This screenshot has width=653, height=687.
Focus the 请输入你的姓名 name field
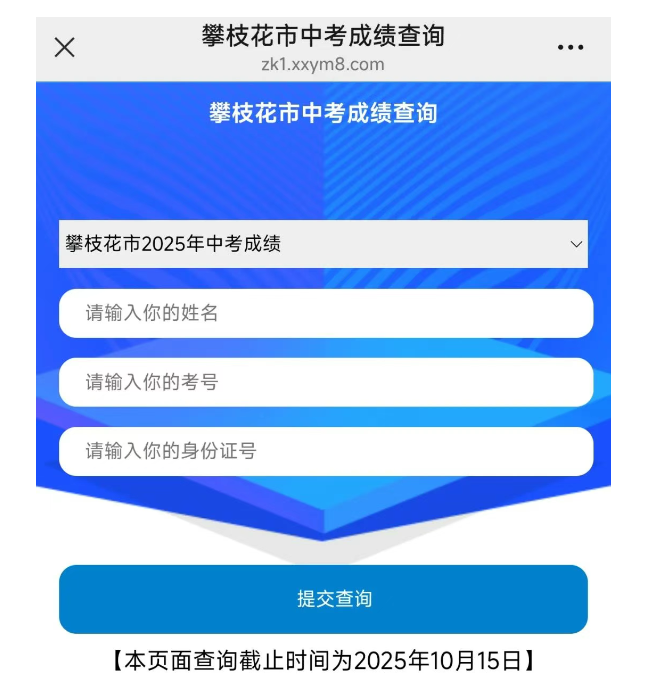pyautogui.click(x=325, y=313)
